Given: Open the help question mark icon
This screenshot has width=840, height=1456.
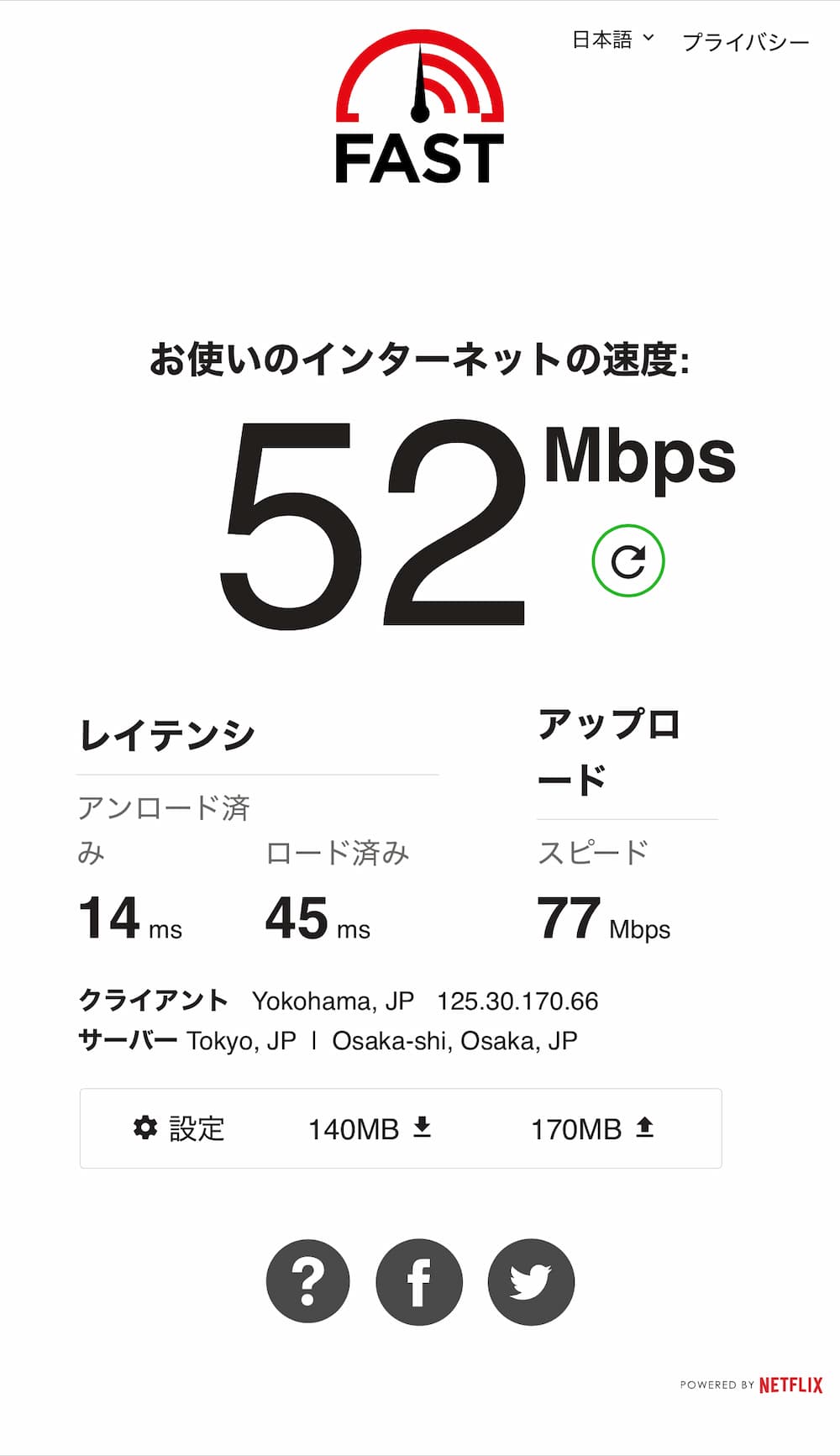Looking at the screenshot, I should point(308,1281).
